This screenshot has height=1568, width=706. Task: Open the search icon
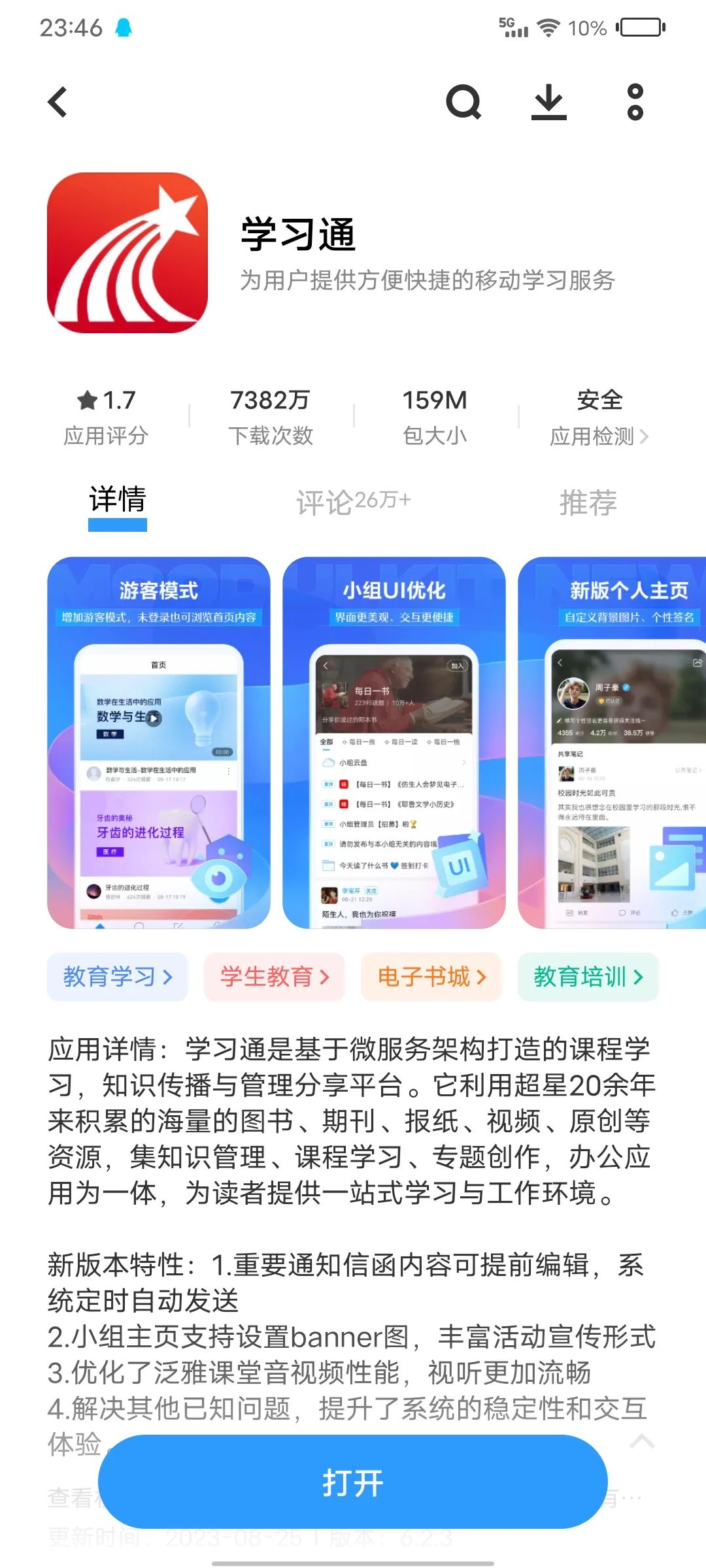point(463,103)
